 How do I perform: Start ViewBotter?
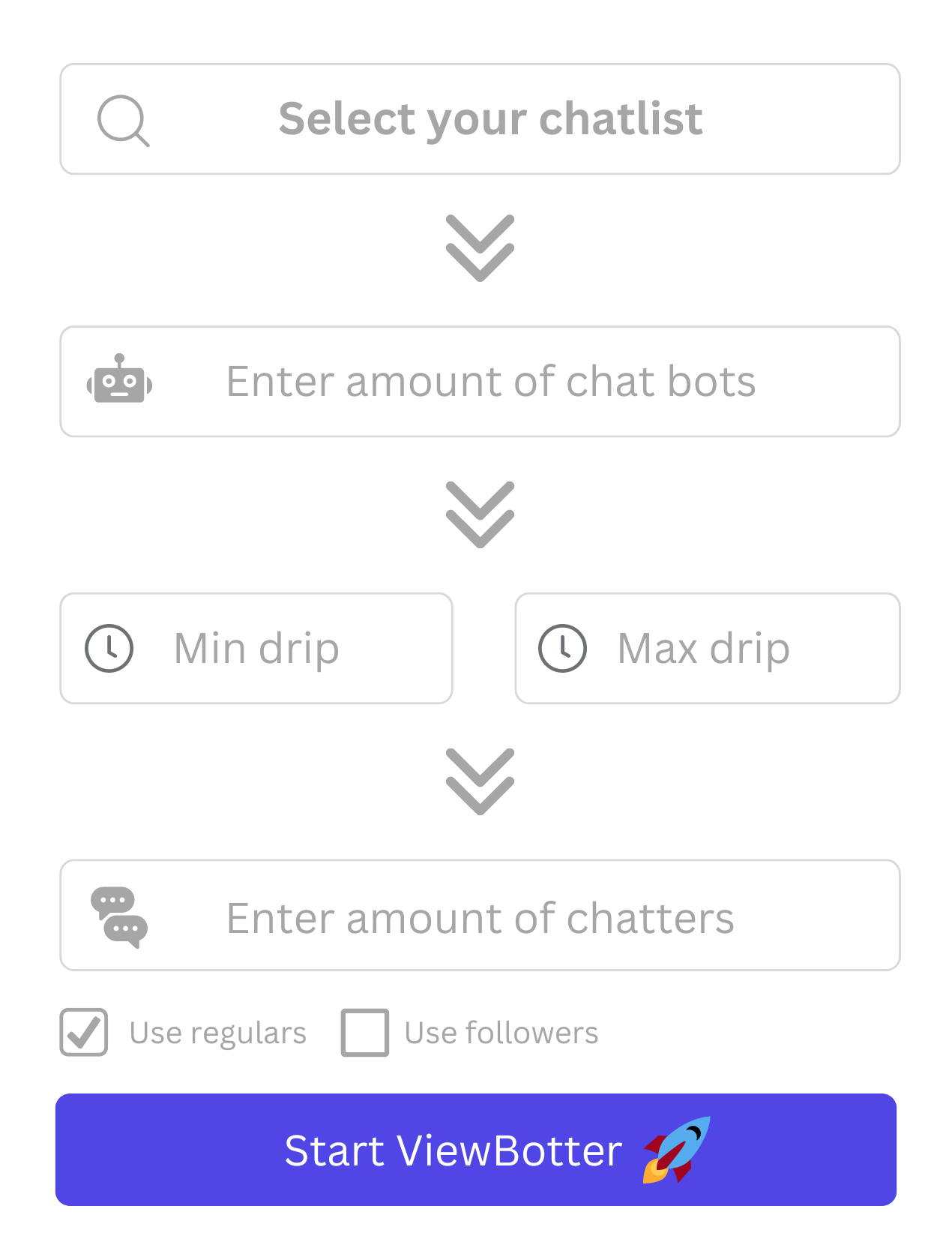[476, 1150]
